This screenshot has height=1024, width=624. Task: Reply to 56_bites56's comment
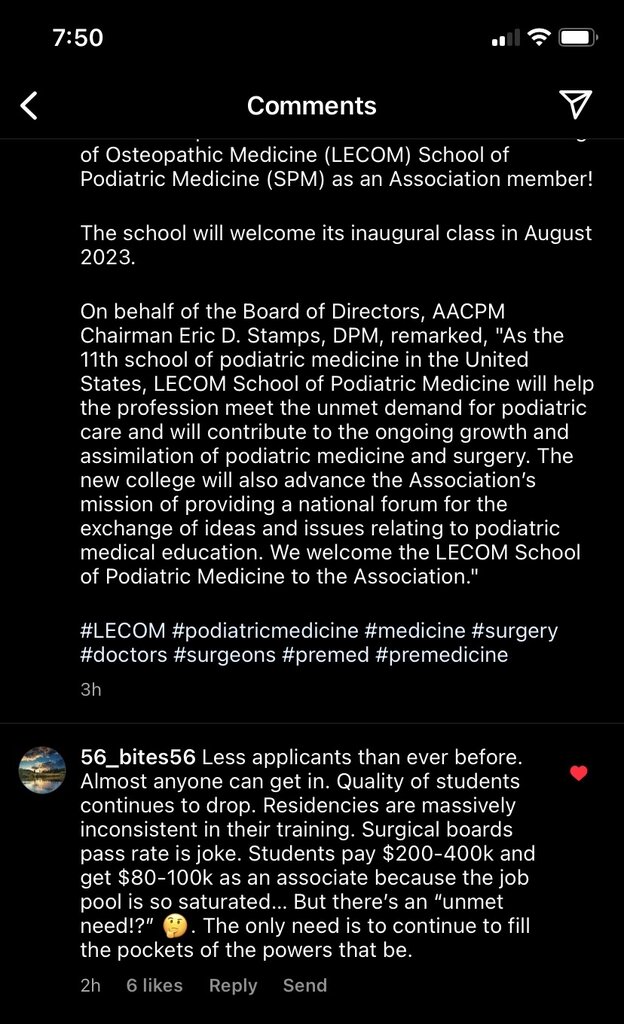(232, 985)
